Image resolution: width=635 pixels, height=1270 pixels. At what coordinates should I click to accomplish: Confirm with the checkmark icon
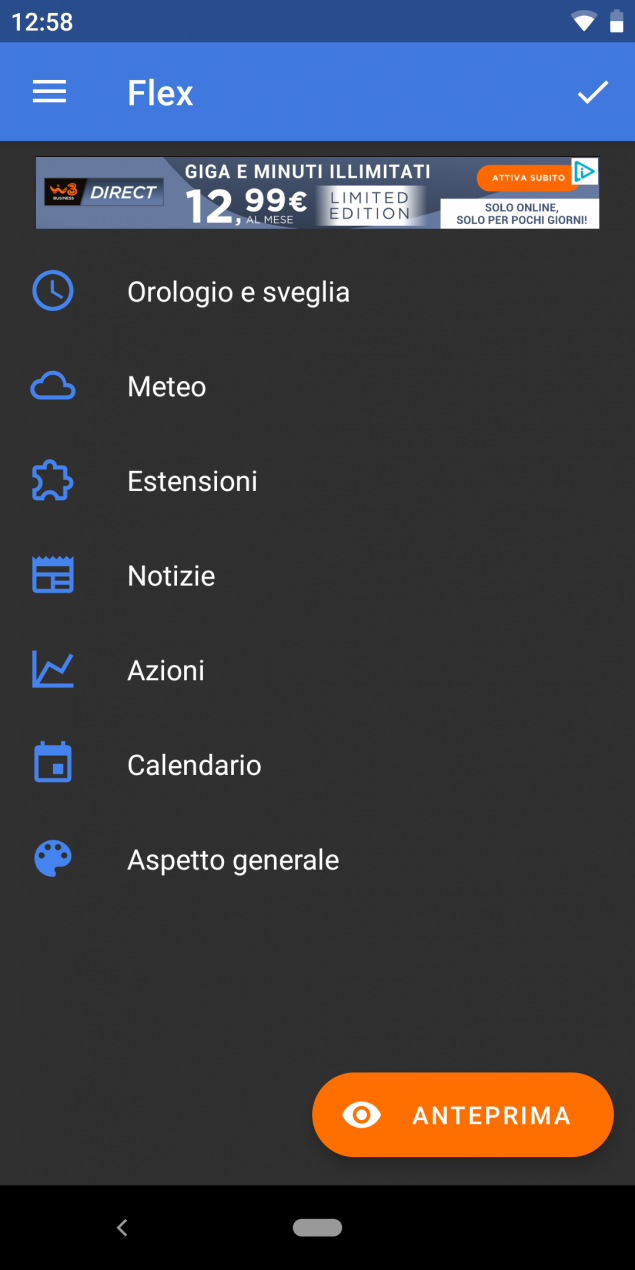coord(592,92)
